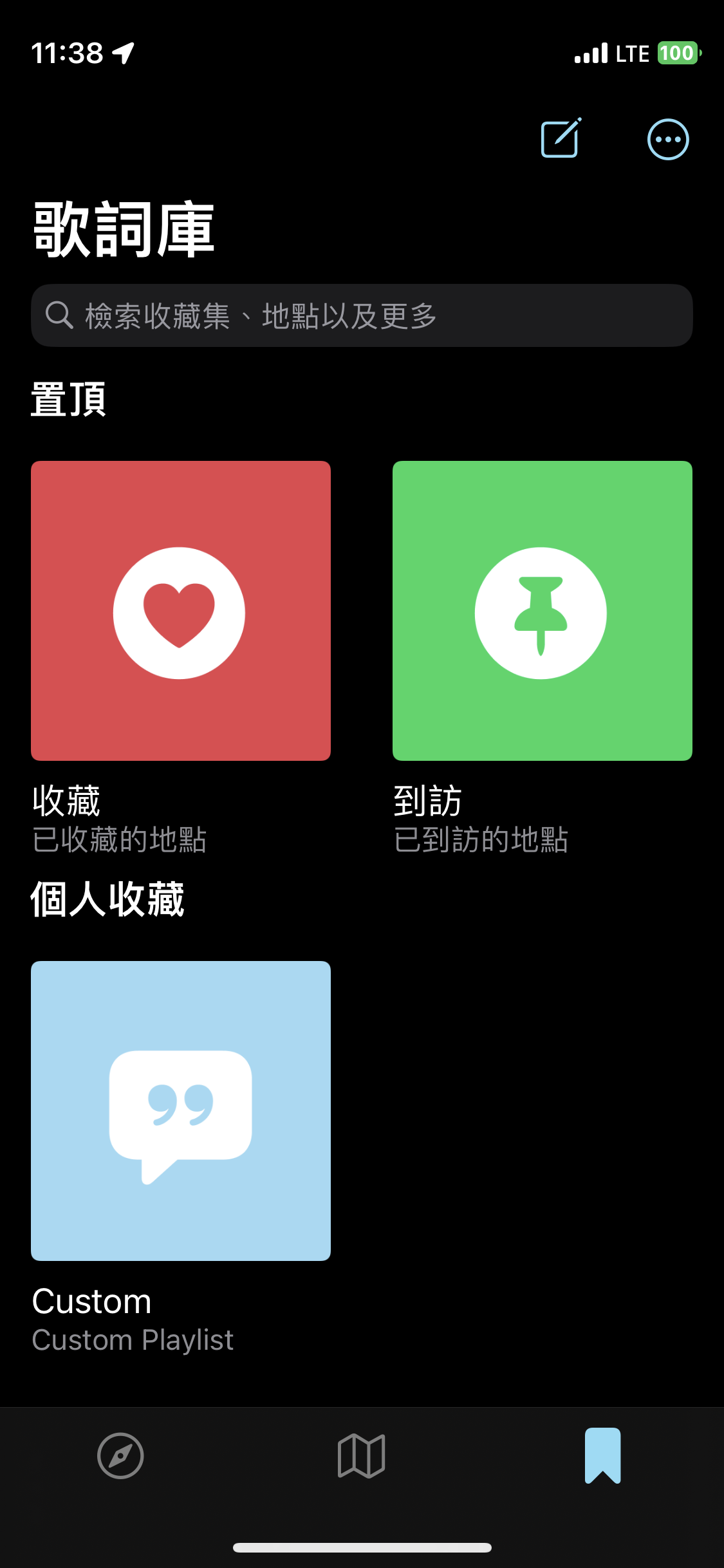The height and width of the screenshot is (1568, 724).
Task: Open the more options menu
Action: (667, 139)
